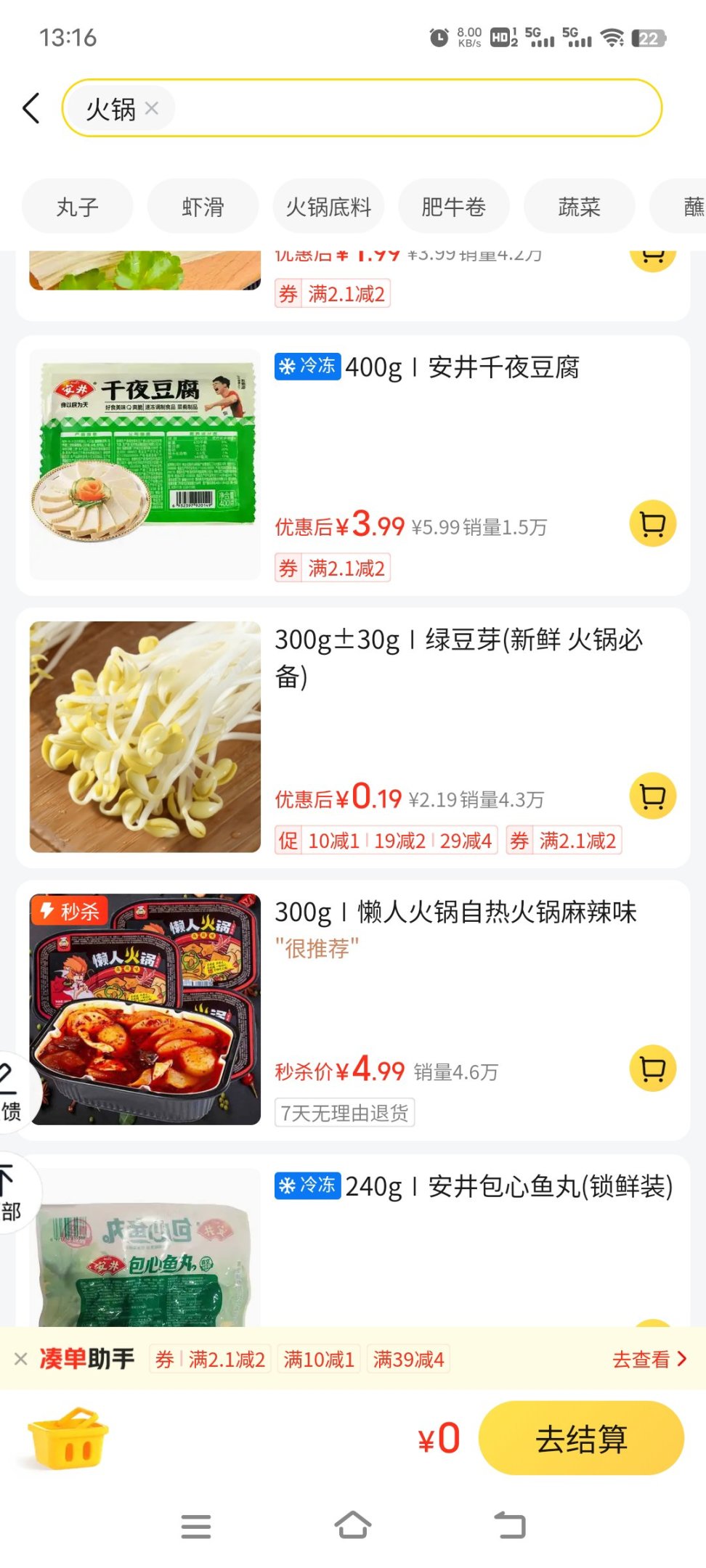Image resolution: width=706 pixels, height=1568 pixels.
Task: Select the 丸子 filter chip
Action: pyautogui.click(x=78, y=207)
